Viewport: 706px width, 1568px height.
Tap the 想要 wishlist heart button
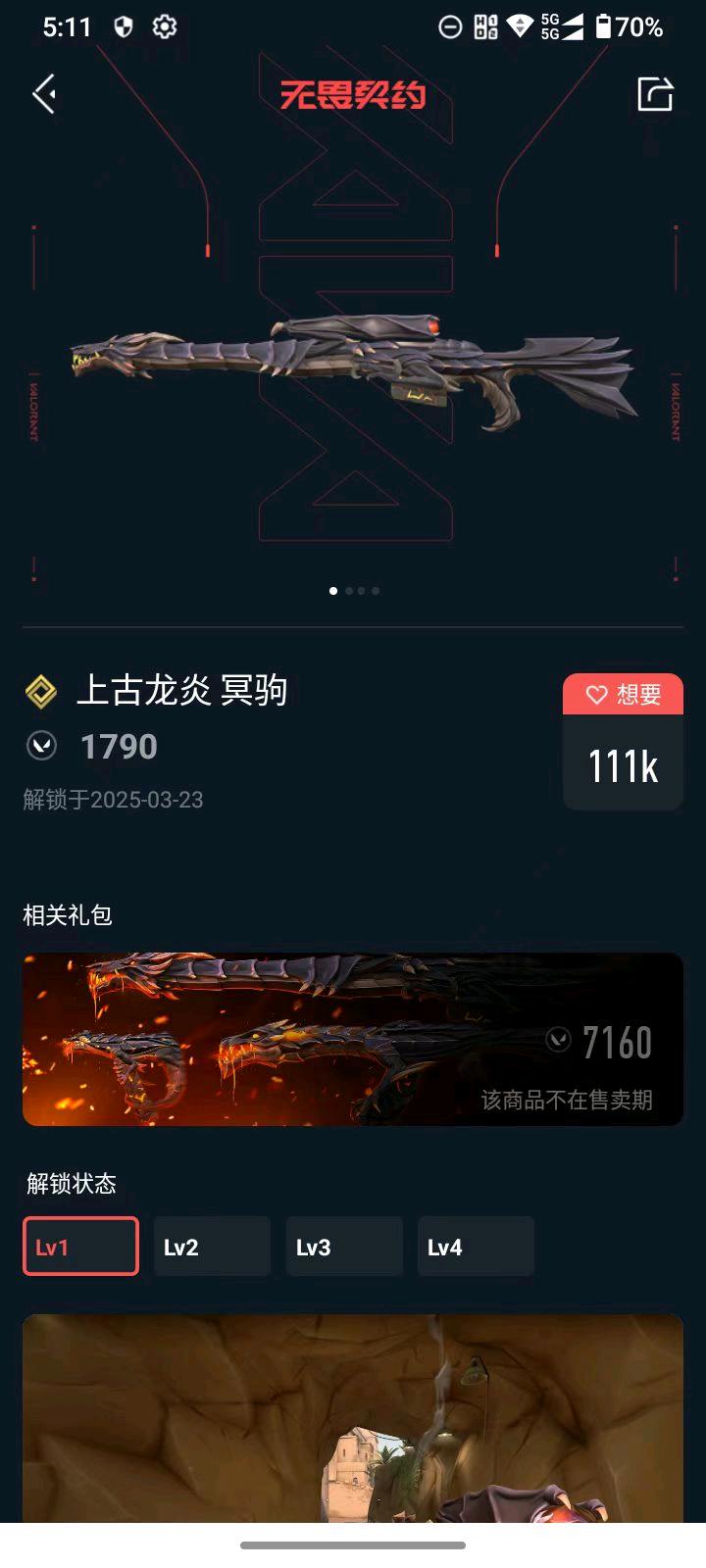pyautogui.click(x=623, y=695)
